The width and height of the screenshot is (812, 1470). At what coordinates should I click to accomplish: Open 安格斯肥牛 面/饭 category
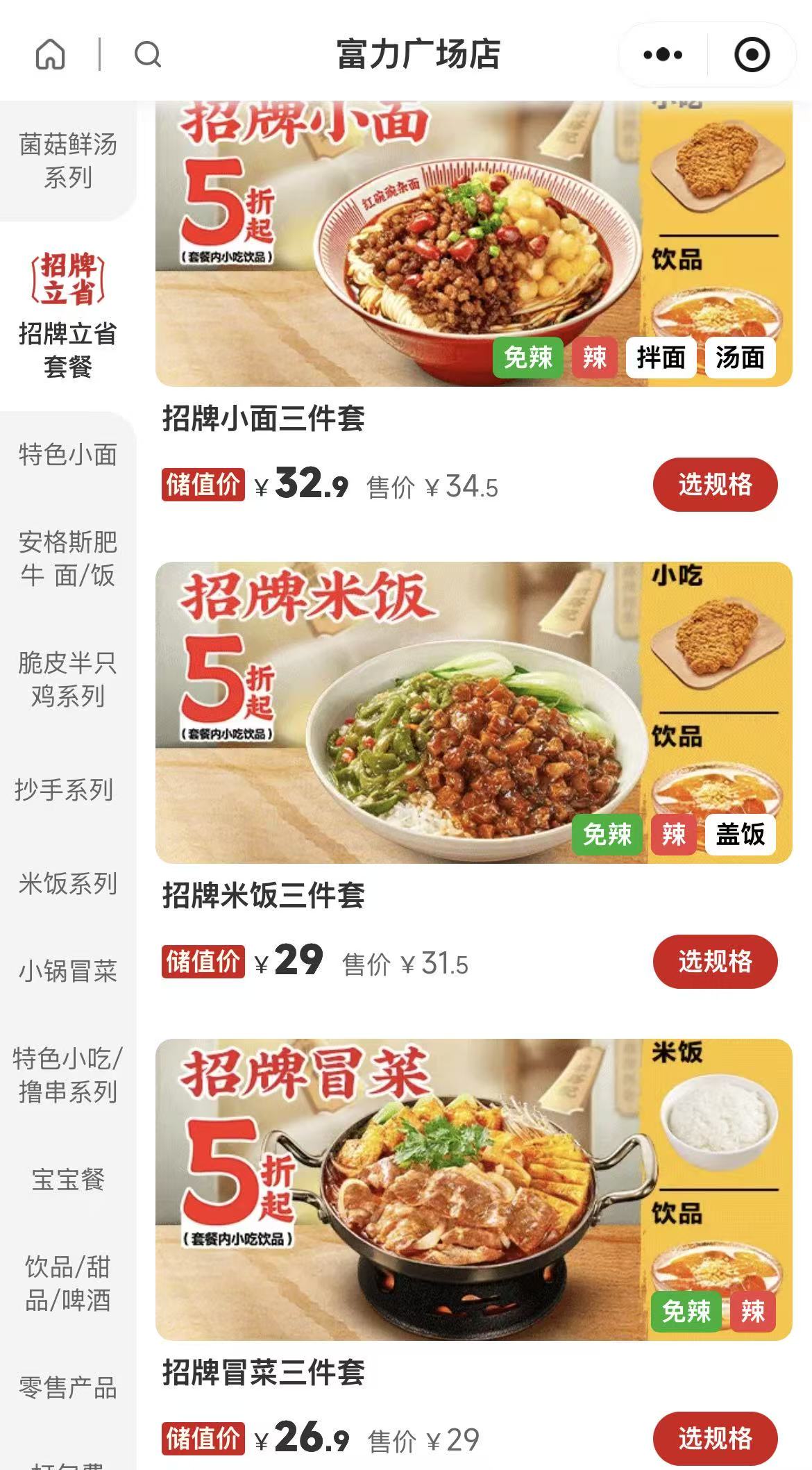point(68,558)
